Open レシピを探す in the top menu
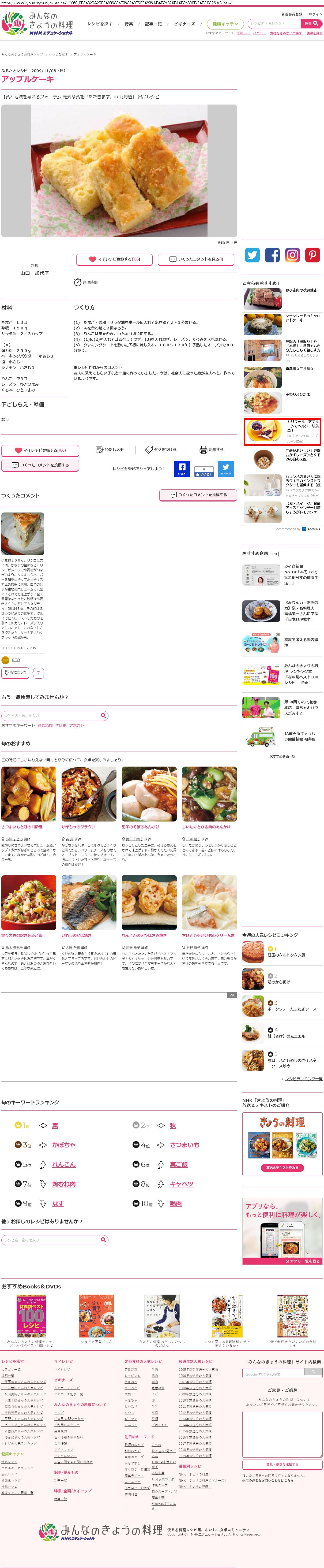324x1568 pixels. click(100, 24)
